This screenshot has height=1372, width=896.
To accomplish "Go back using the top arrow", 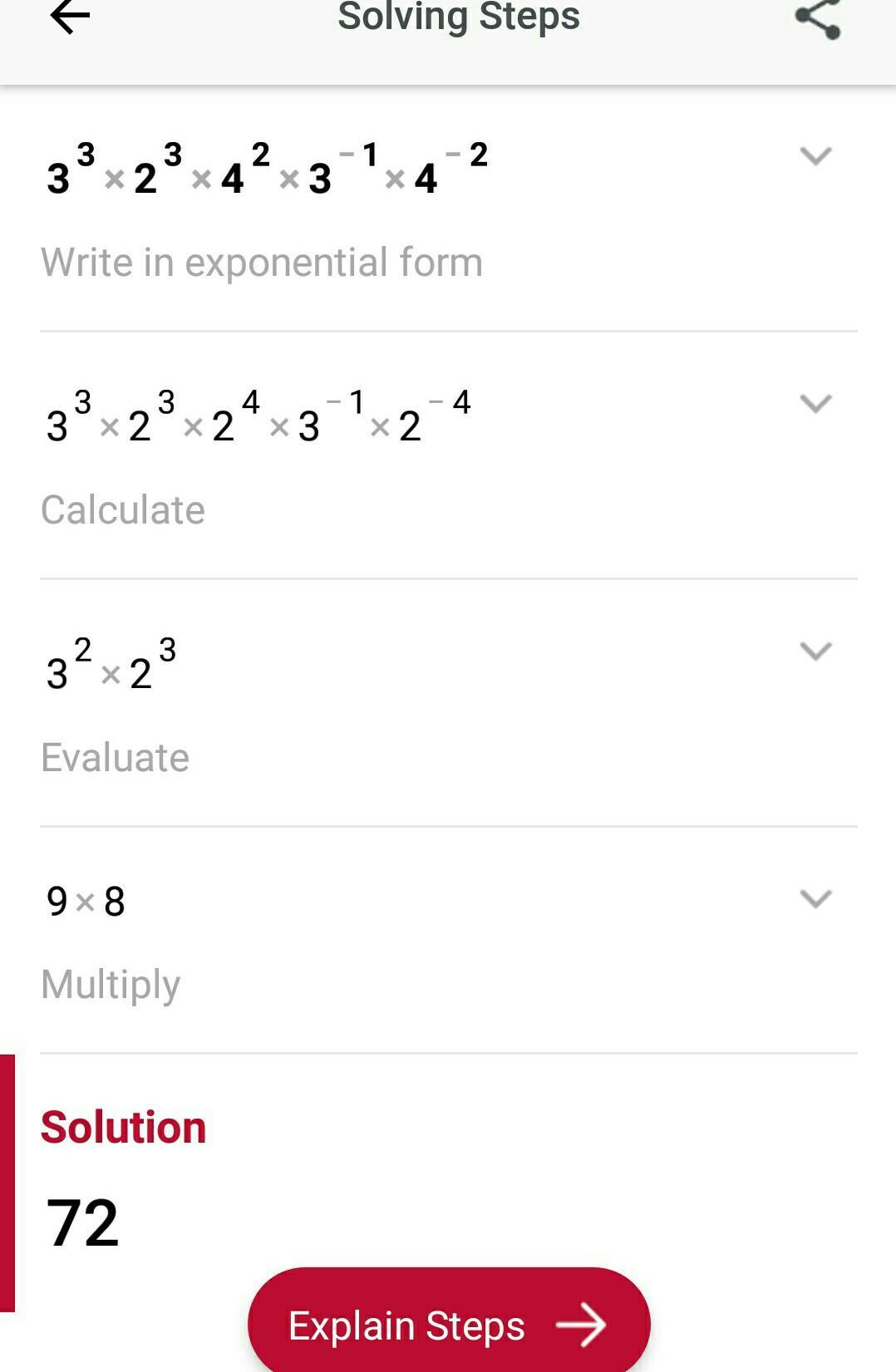I will pyautogui.click(x=70, y=17).
